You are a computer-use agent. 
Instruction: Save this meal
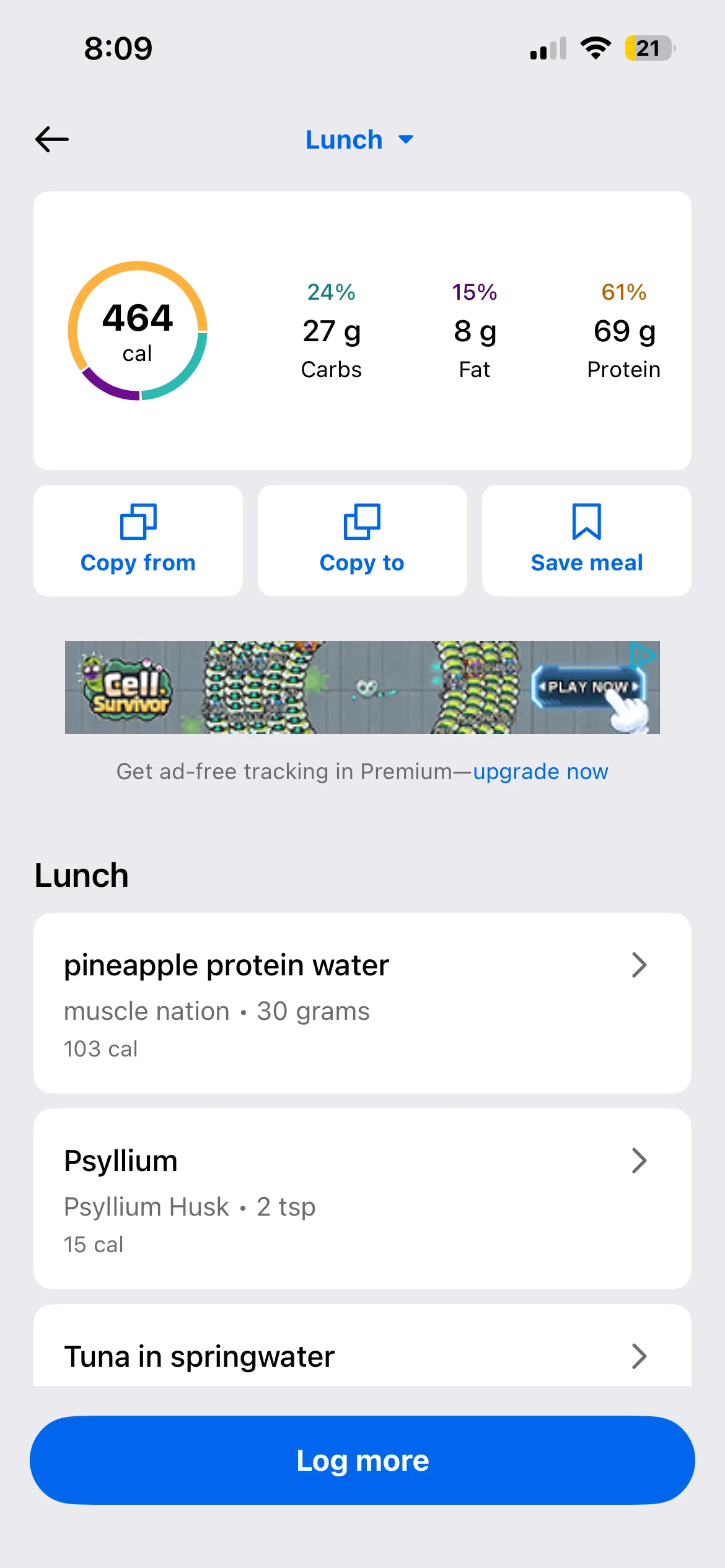click(586, 540)
